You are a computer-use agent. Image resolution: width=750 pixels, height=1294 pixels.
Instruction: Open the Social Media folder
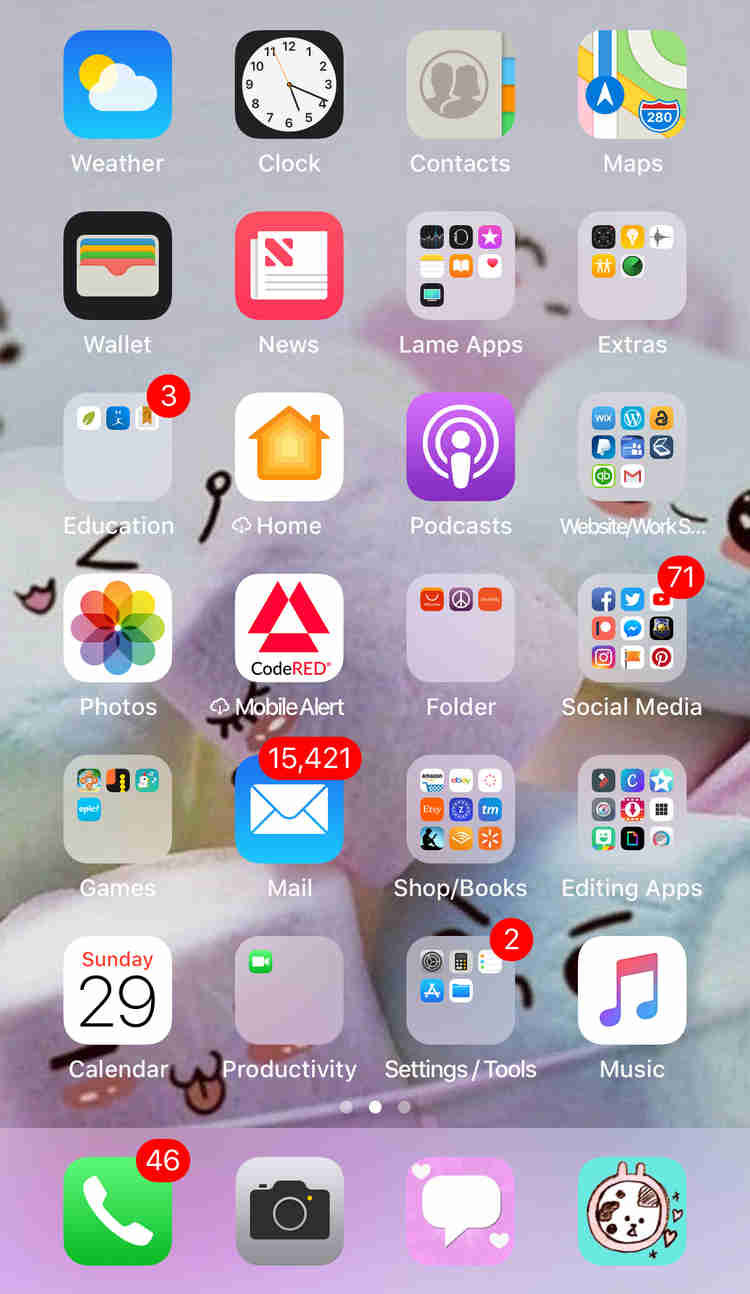(632, 628)
